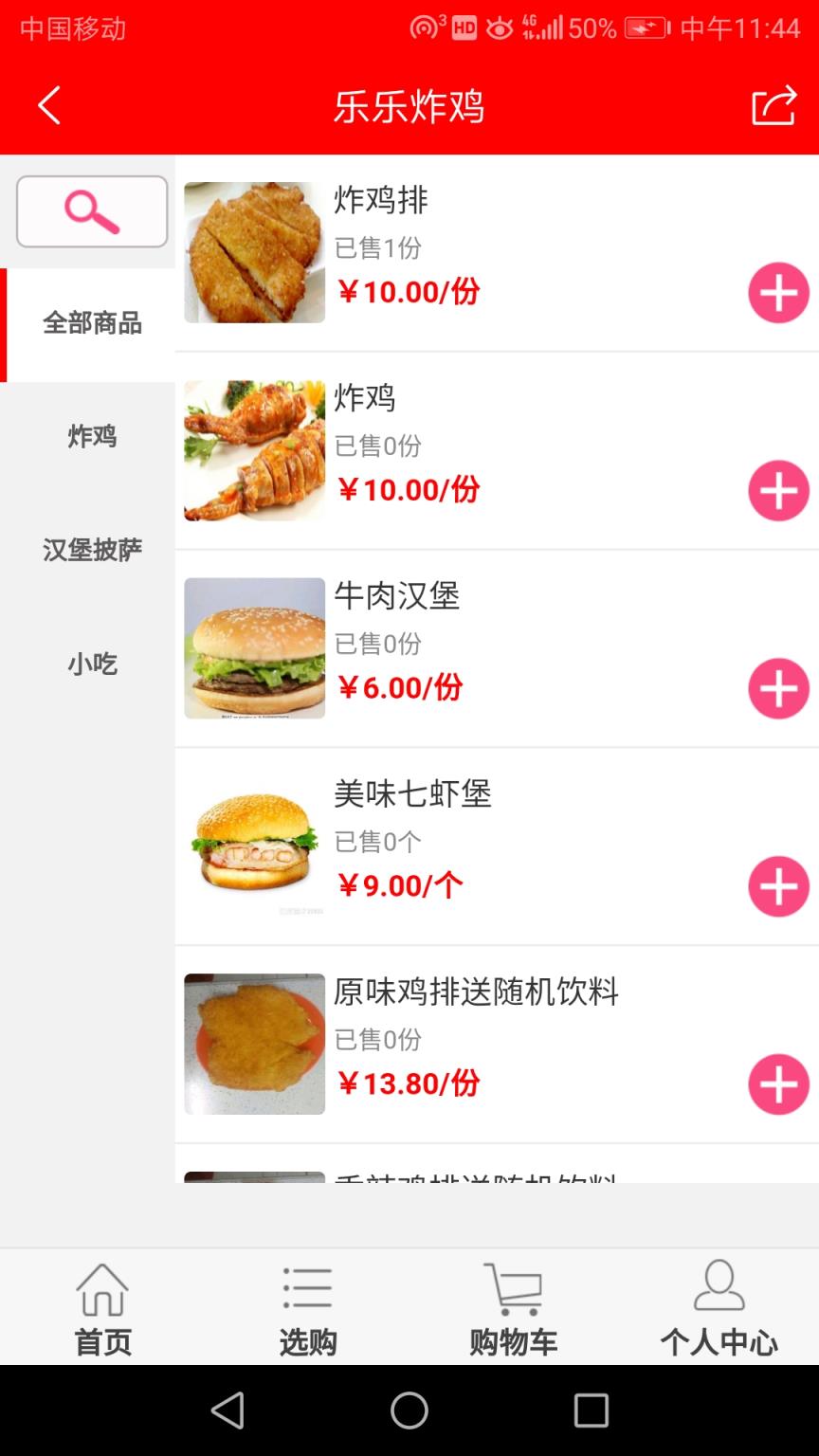819x1456 pixels.
Task: Add 炸鸡排 to cart with the plus icon
Action: (x=777, y=292)
